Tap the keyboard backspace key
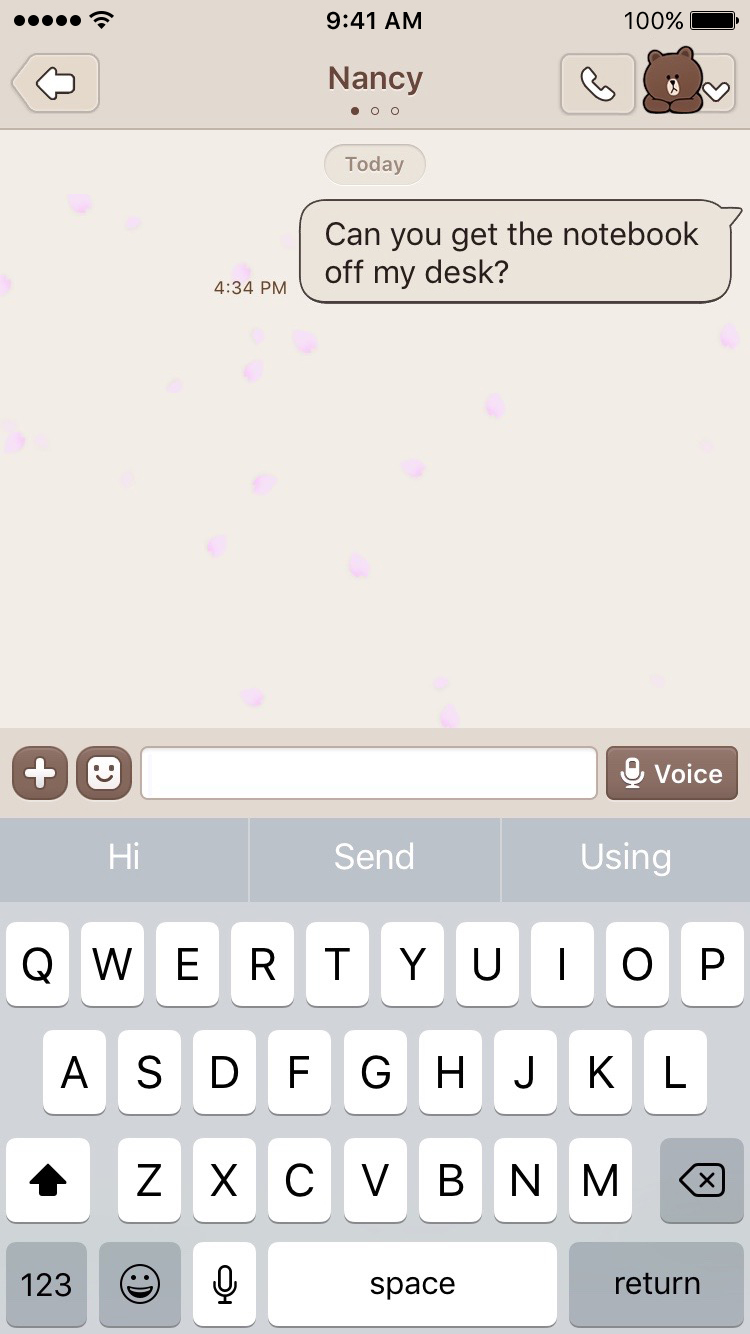Viewport: 750px width, 1334px height. [x=702, y=1181]
